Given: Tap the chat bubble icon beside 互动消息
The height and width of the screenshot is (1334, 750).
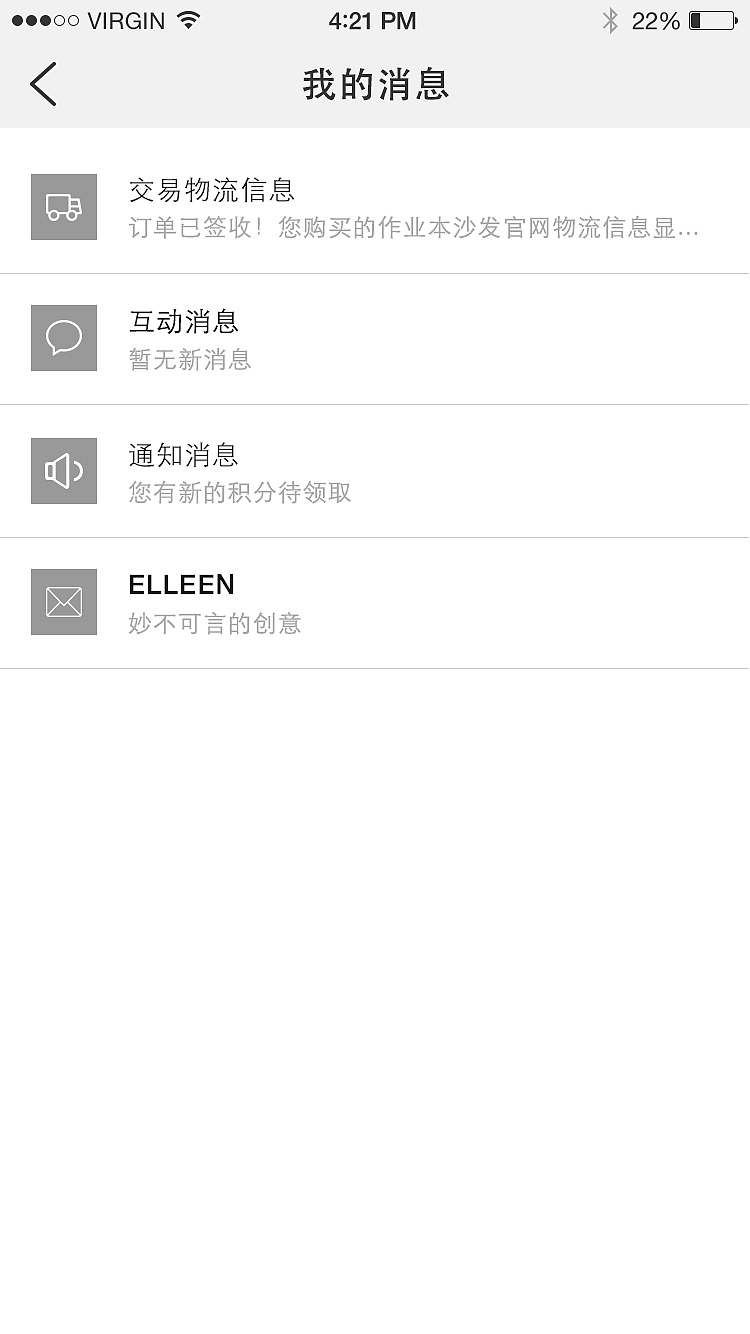Looking at the screenshot, I should pos(63,338).
